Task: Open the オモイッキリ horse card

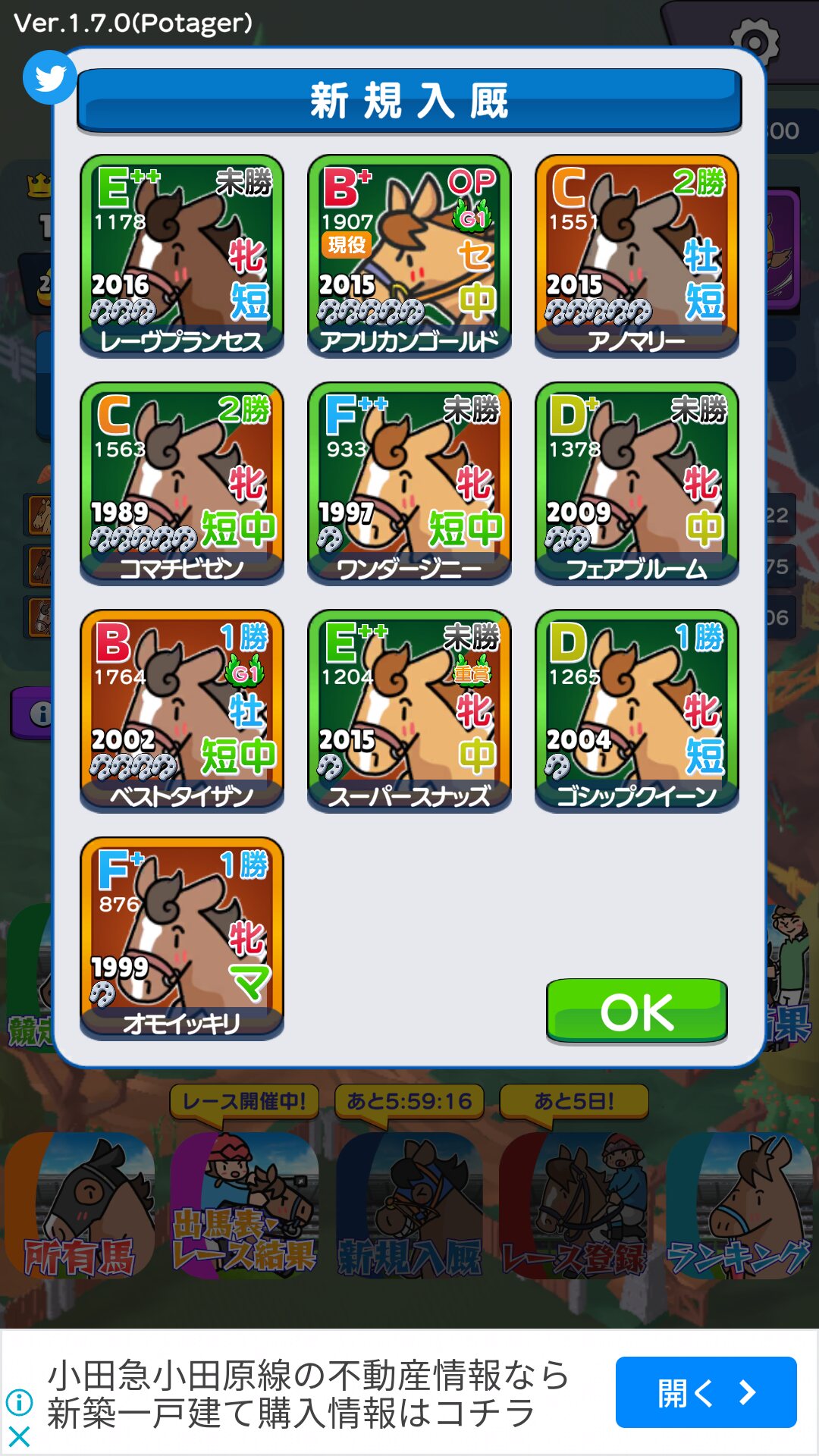Action: click(x=182, y=939)
